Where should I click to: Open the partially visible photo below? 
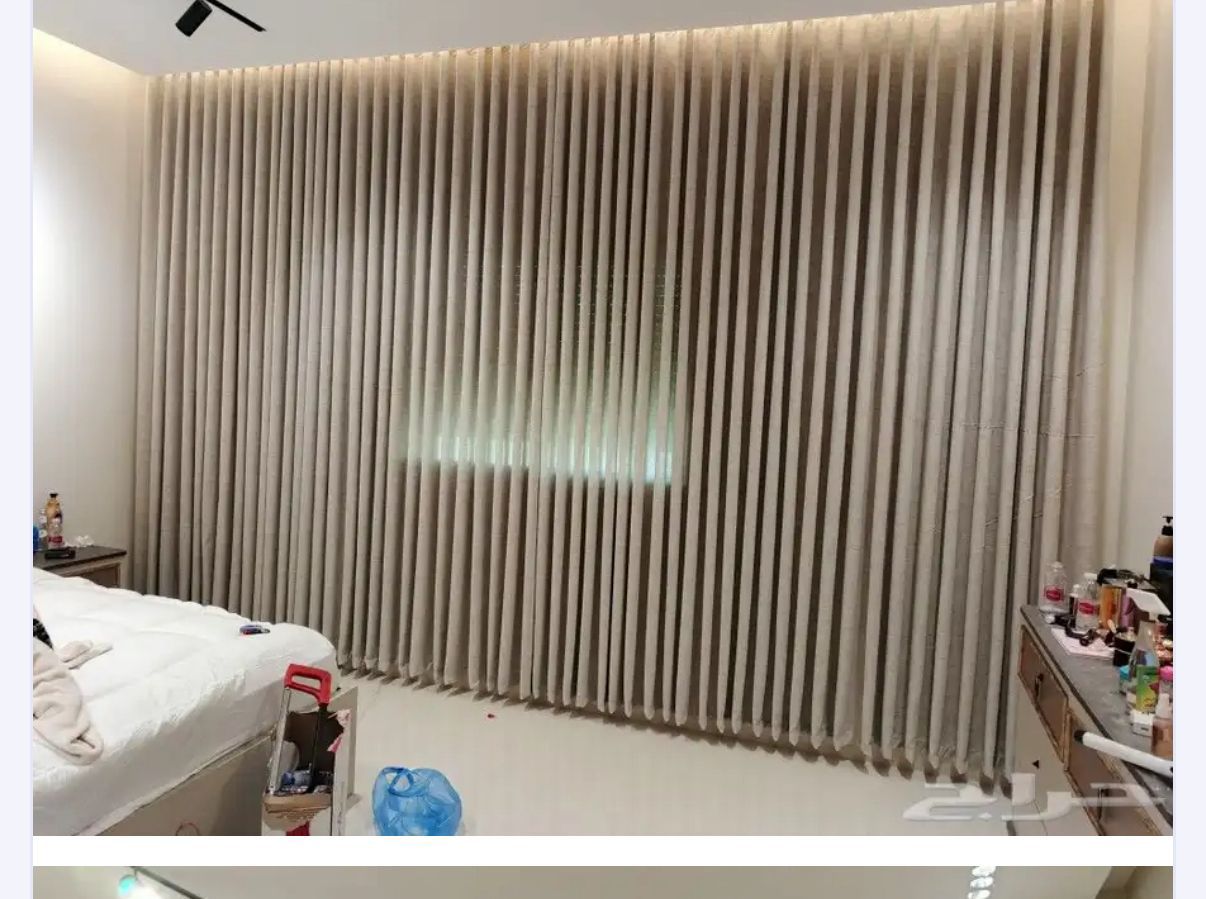coord(602,882)
